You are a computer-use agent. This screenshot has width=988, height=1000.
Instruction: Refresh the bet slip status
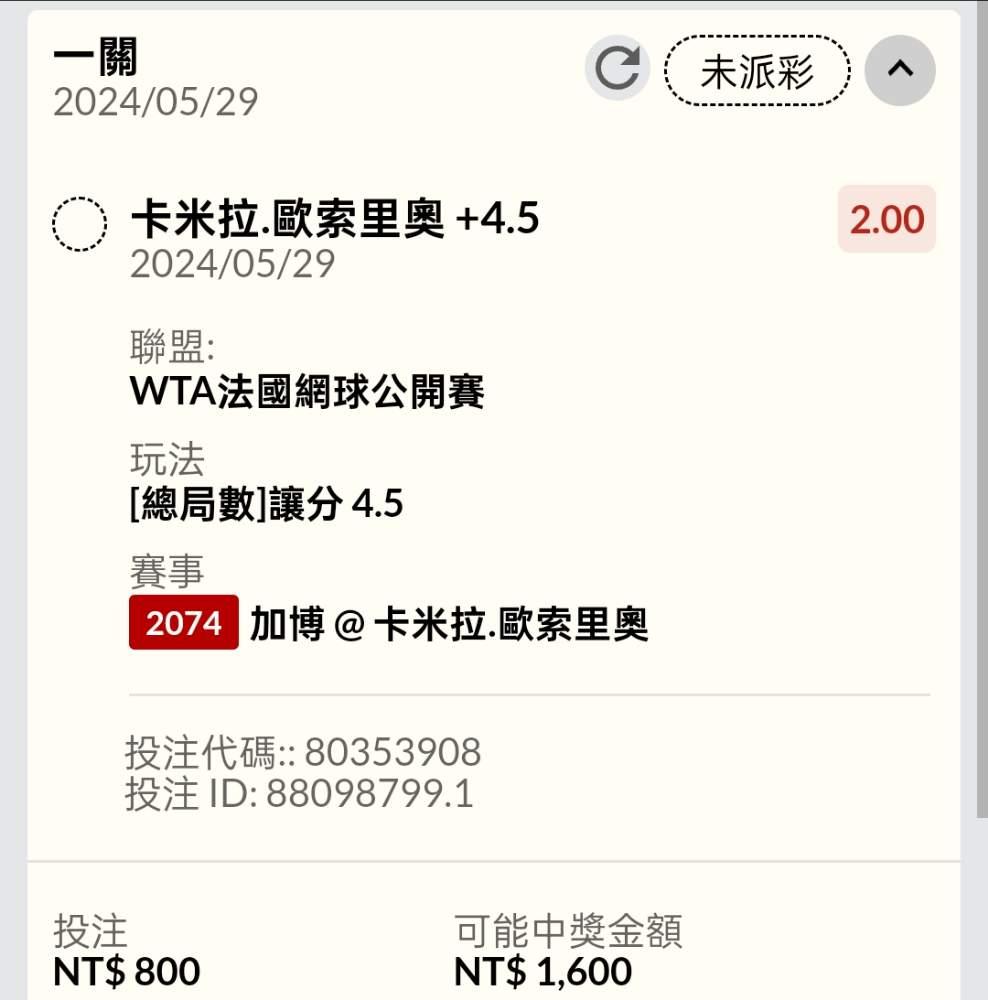pos(617,69)
